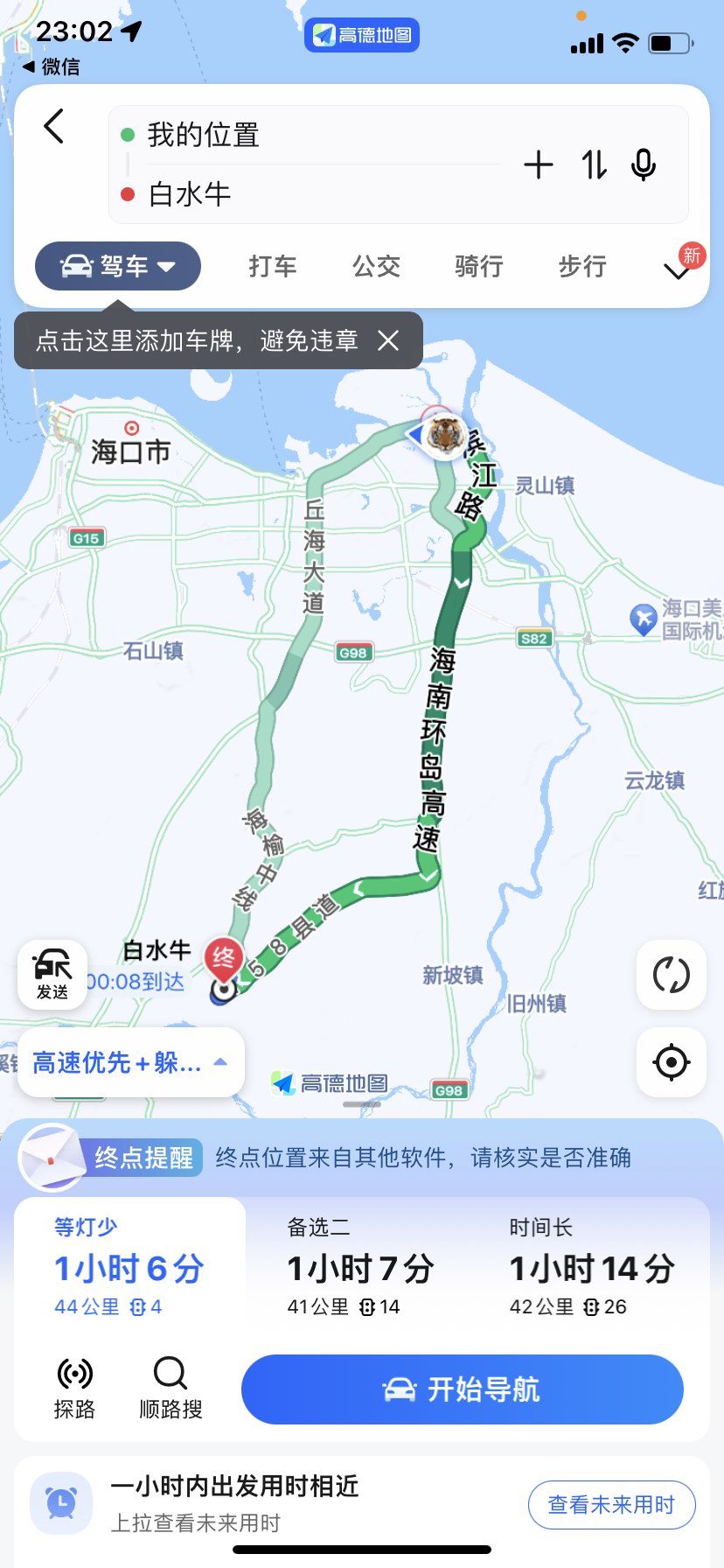The width and height of the screenshot is (724, 1568).
Task: Switch to the 步行 tab
Action: pyautogui.click(x=582, y=266)
